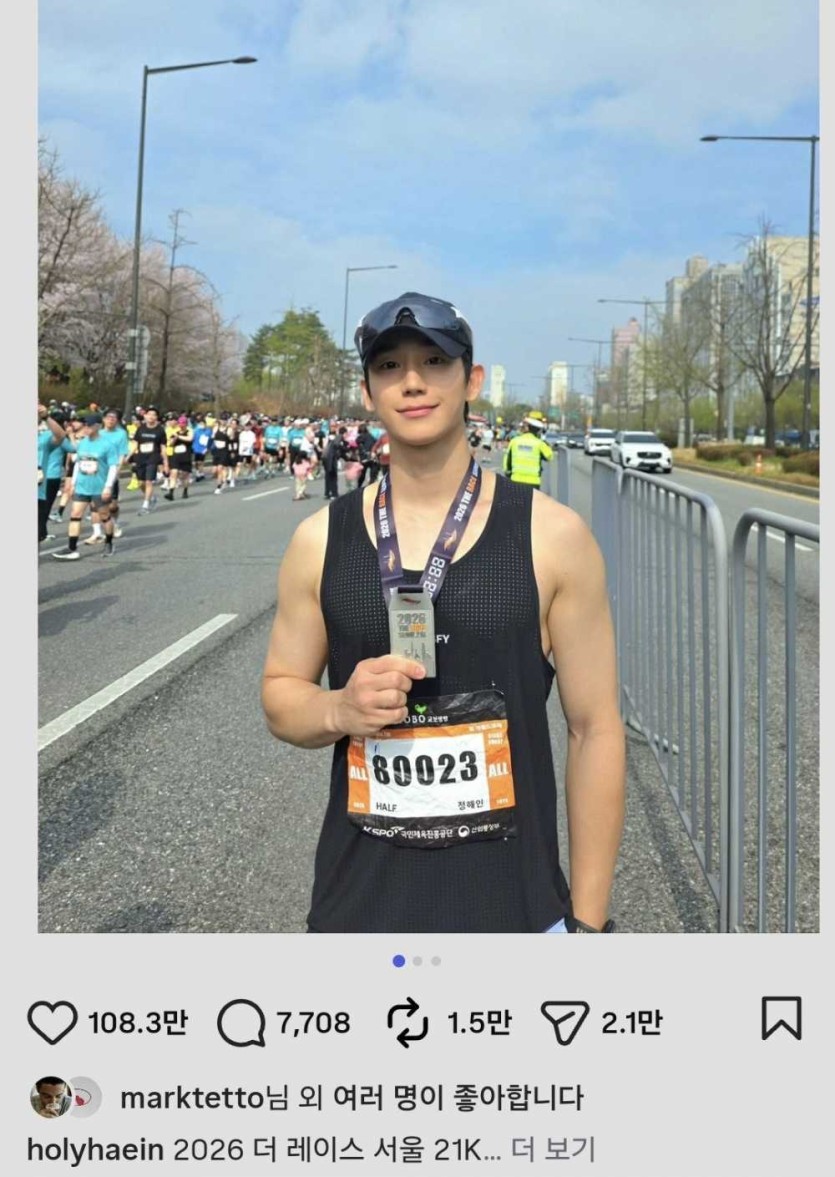Repost this post
The height and width of the screenshot is (1177, 835).
point(408,1022)
